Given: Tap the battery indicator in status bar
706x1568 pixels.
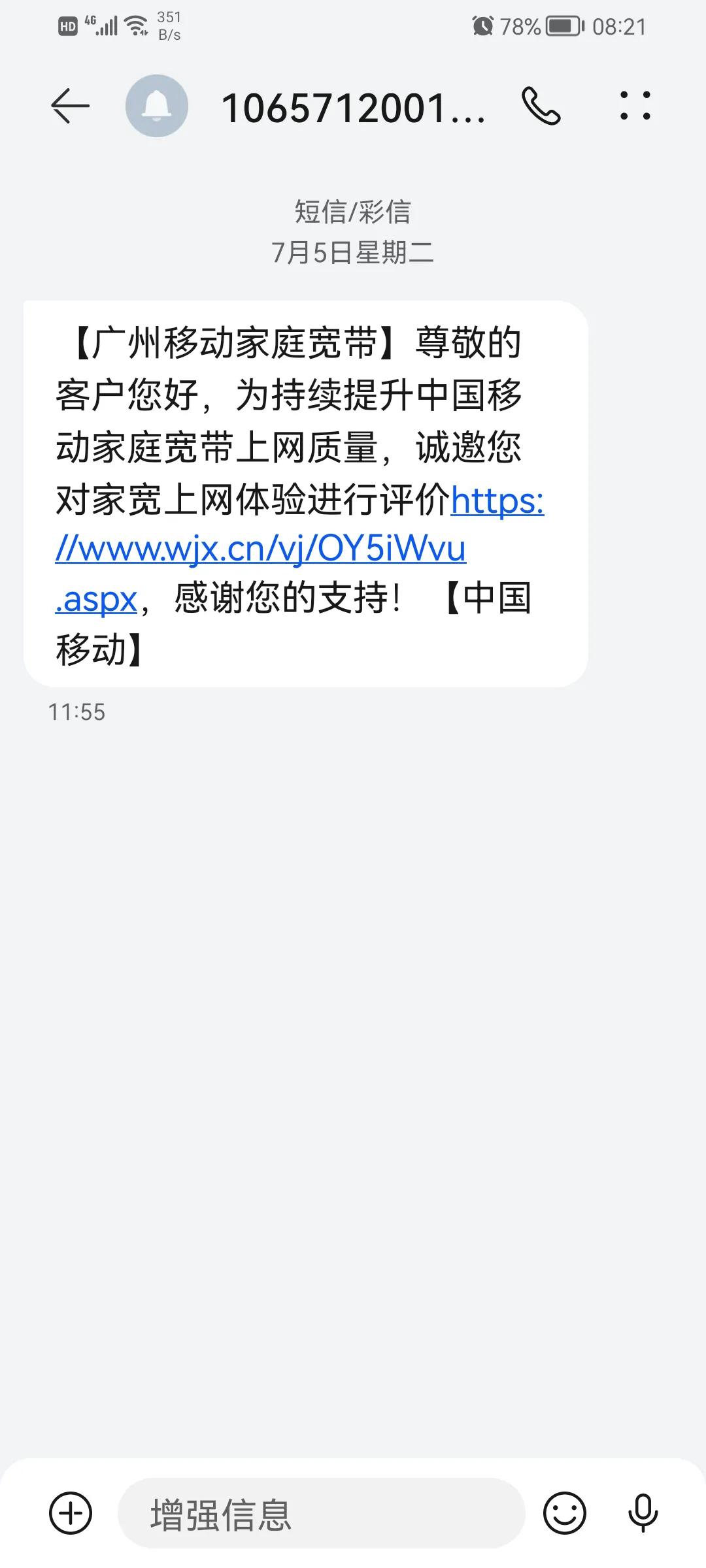Looking at the screenshot, I should click(563, 26).
